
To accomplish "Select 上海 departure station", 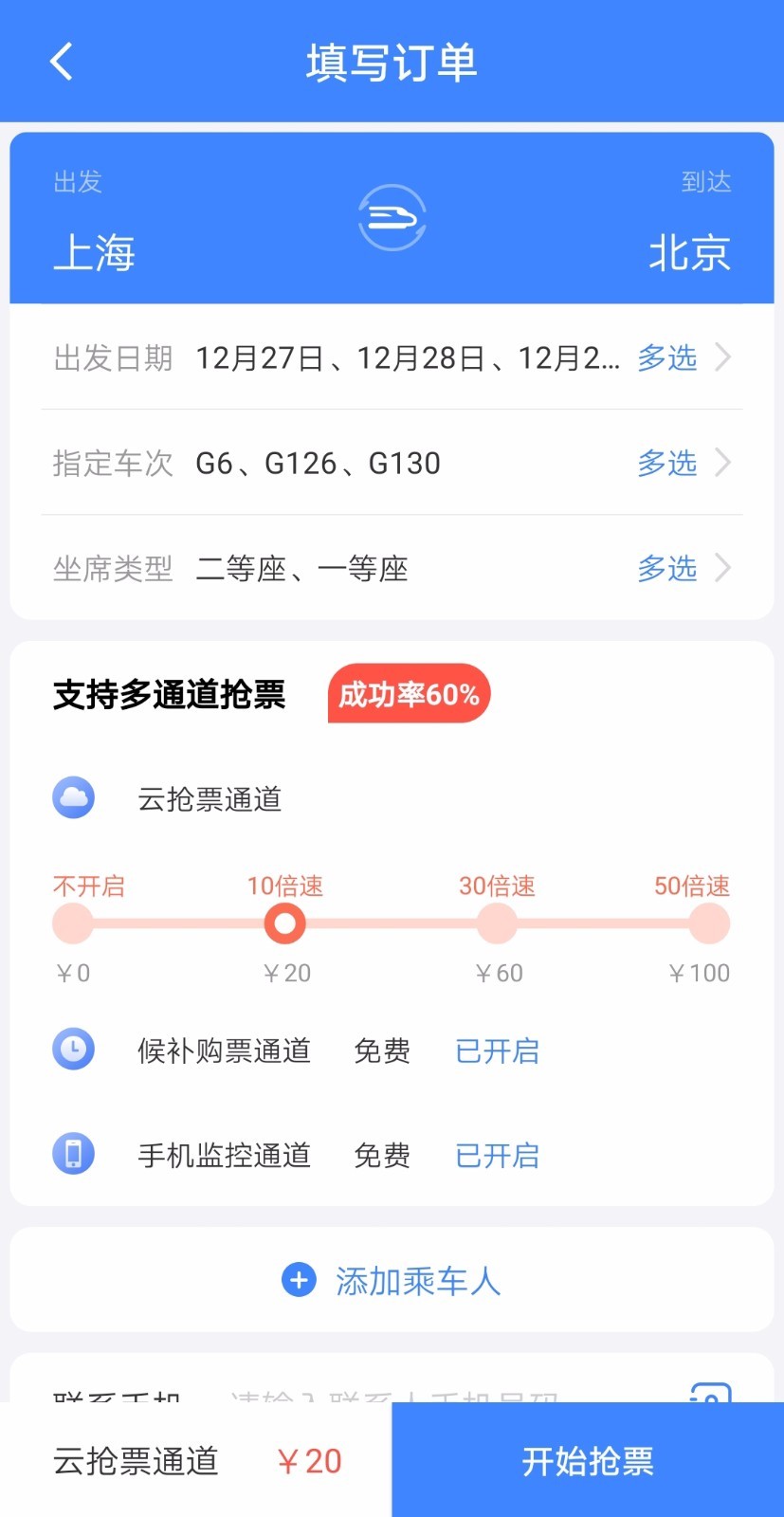I will tap(94, 253).
